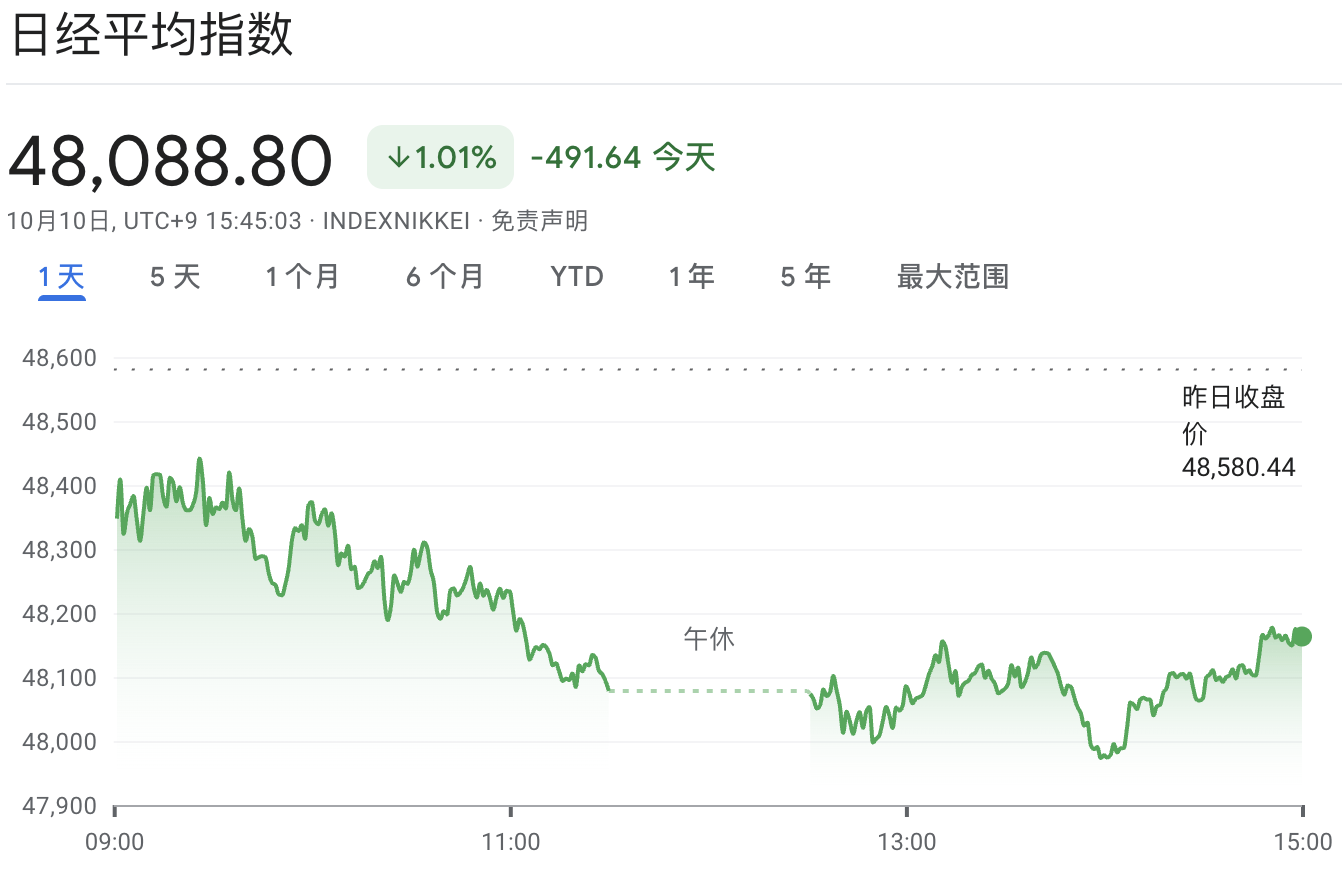Select the 1天 time range tab

click(x=61, y=277)
